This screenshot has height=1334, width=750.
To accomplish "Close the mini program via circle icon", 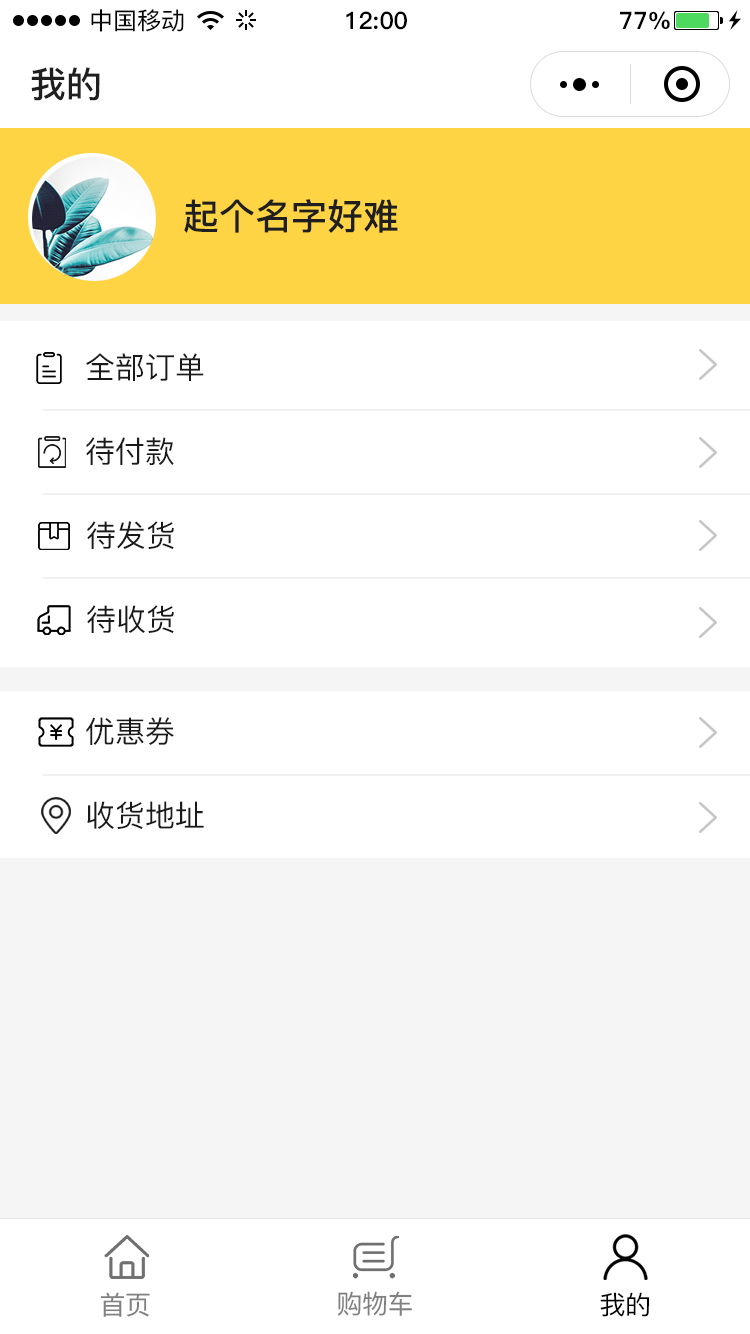I will point(681,85).
